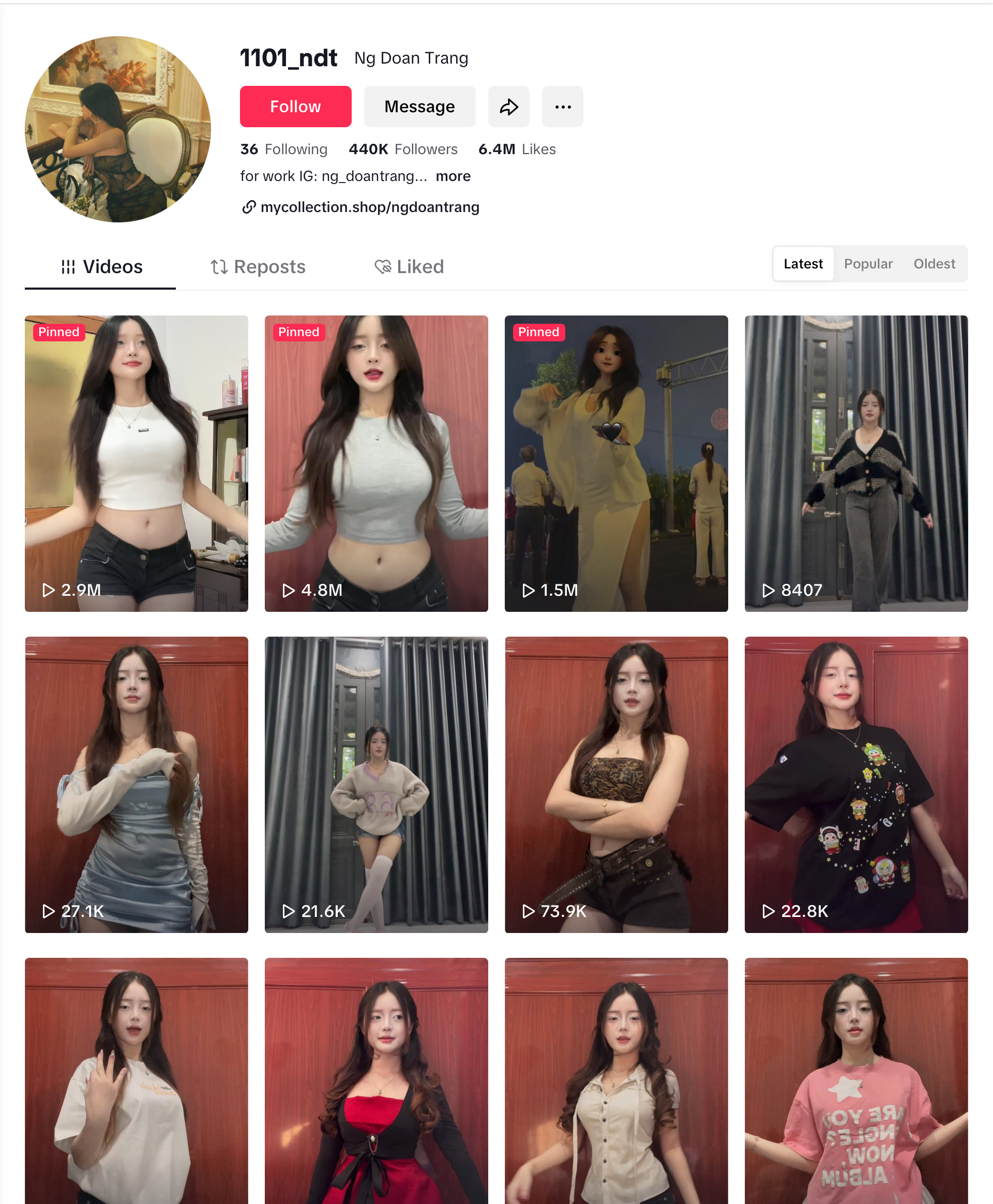Select the Latest sort option

(x=803, y=264)
